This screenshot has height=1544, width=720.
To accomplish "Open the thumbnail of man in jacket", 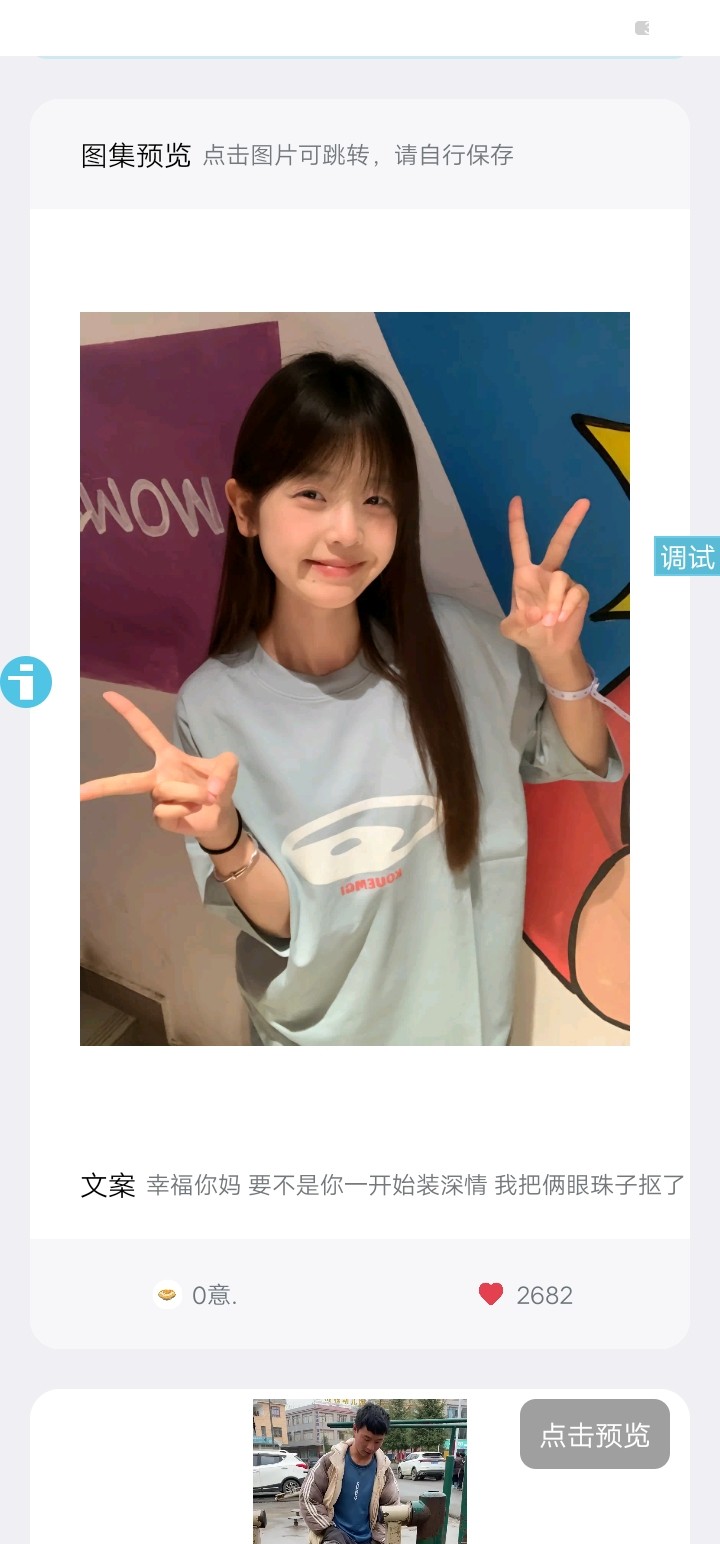I will [x=359, y=1471].
